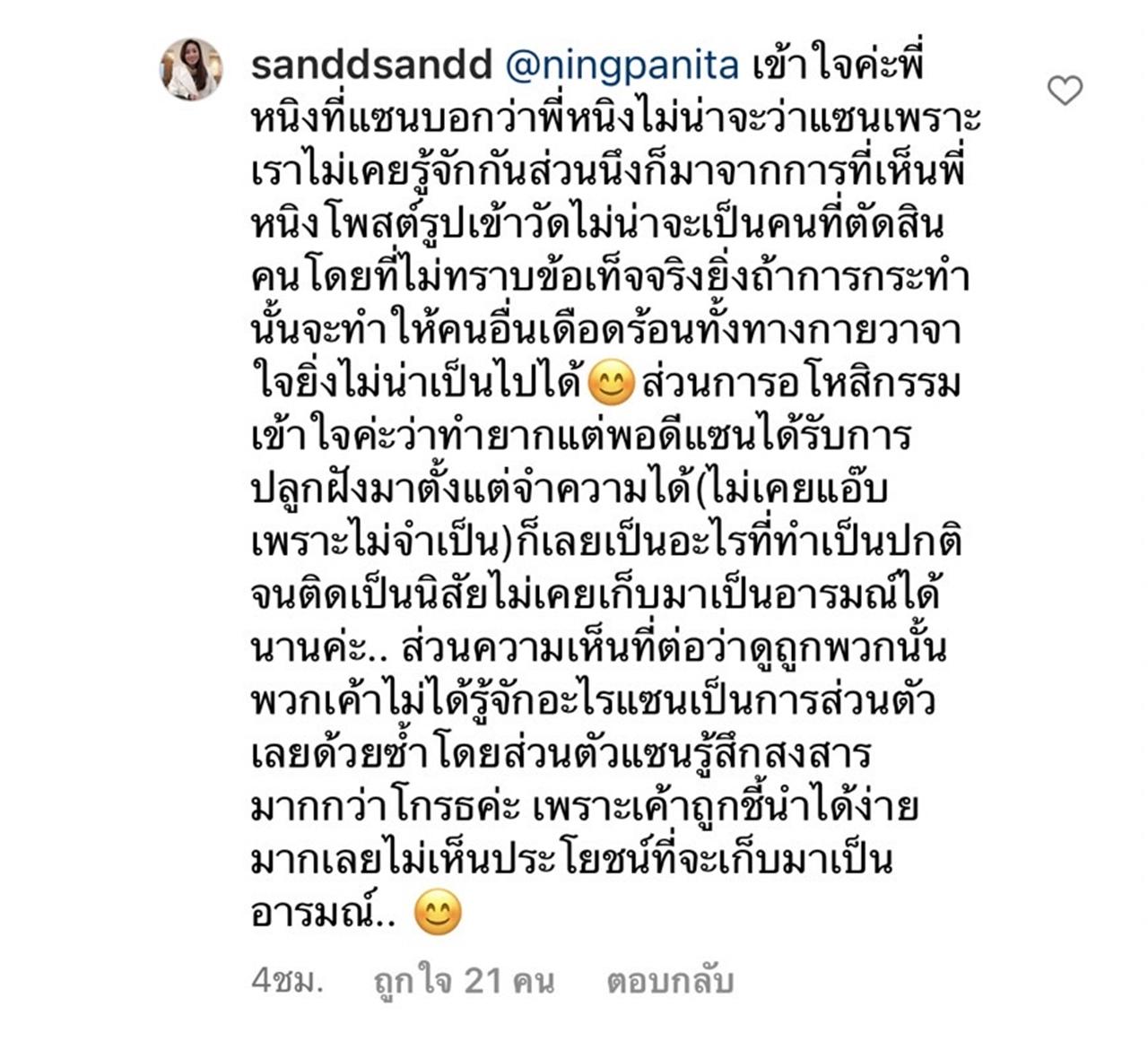Like the comment by sanddsandd

tap(1065, 91)
